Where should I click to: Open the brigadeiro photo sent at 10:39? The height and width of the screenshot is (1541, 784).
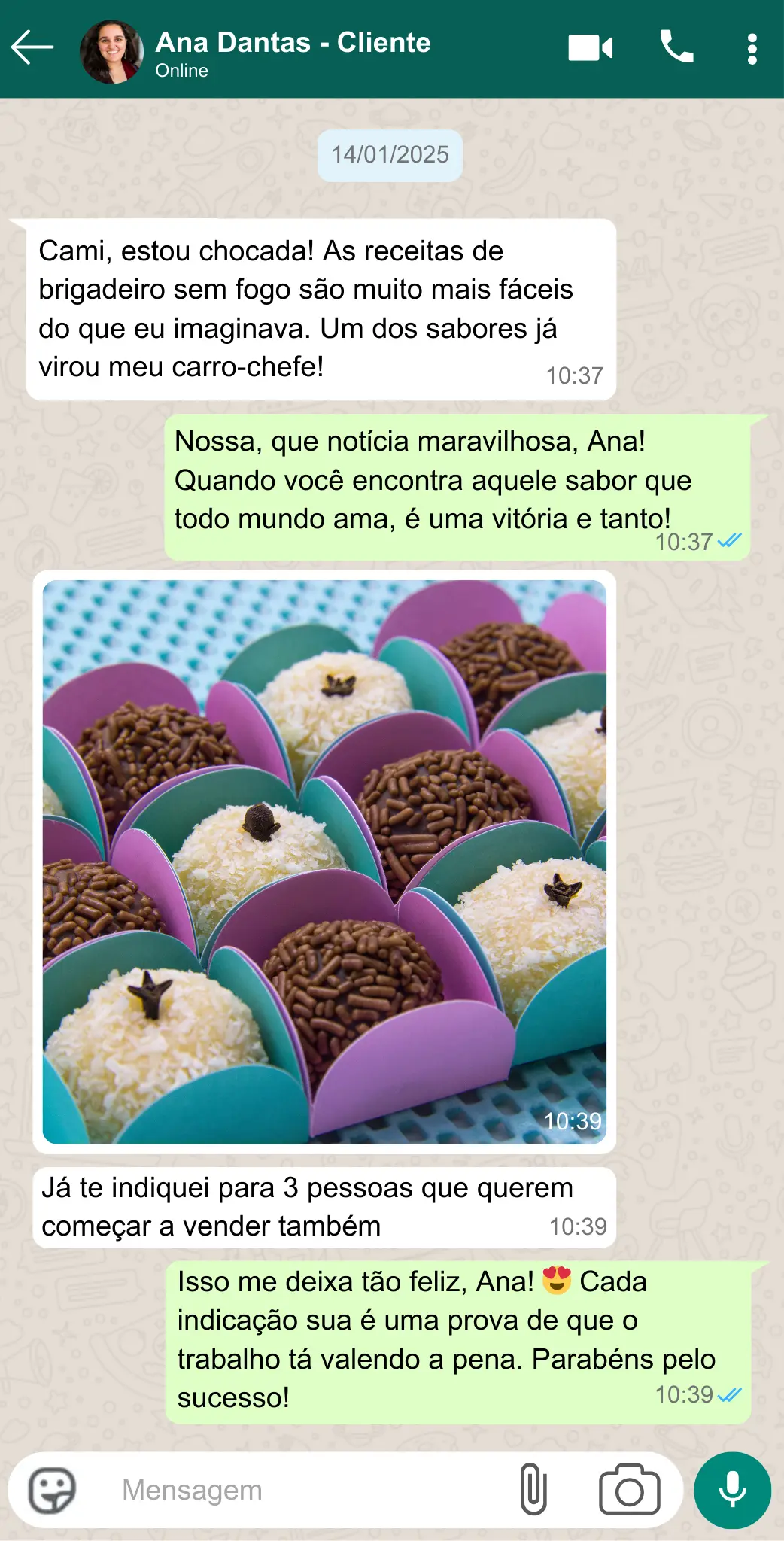pyautogui.click(x=324, y=862)
